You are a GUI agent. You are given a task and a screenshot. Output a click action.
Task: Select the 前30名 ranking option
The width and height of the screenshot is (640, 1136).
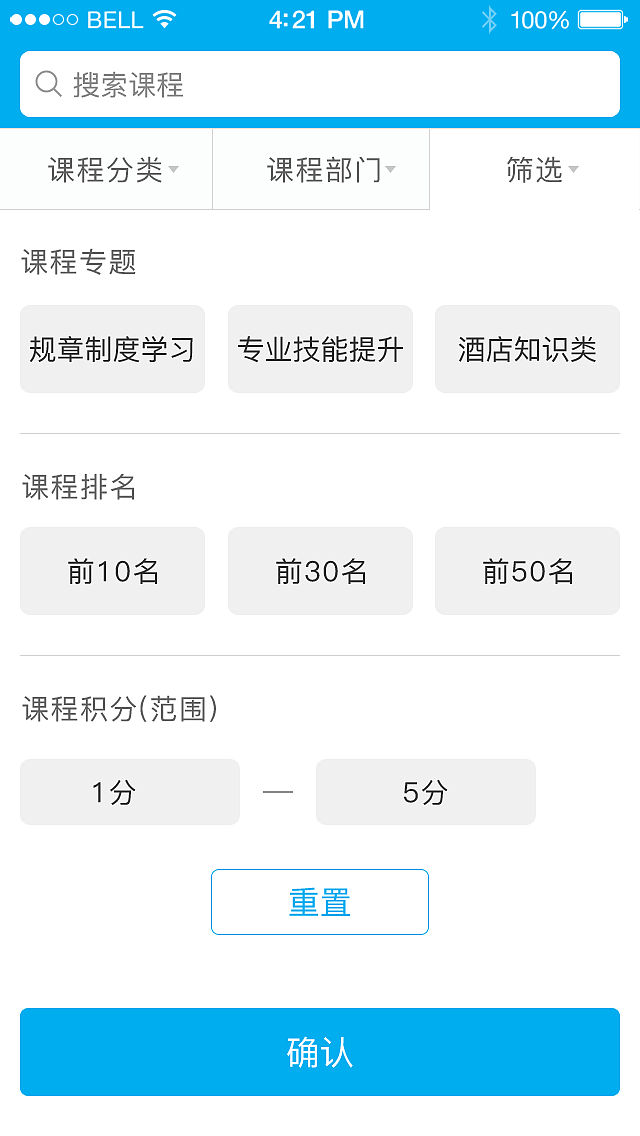[320, 571]
